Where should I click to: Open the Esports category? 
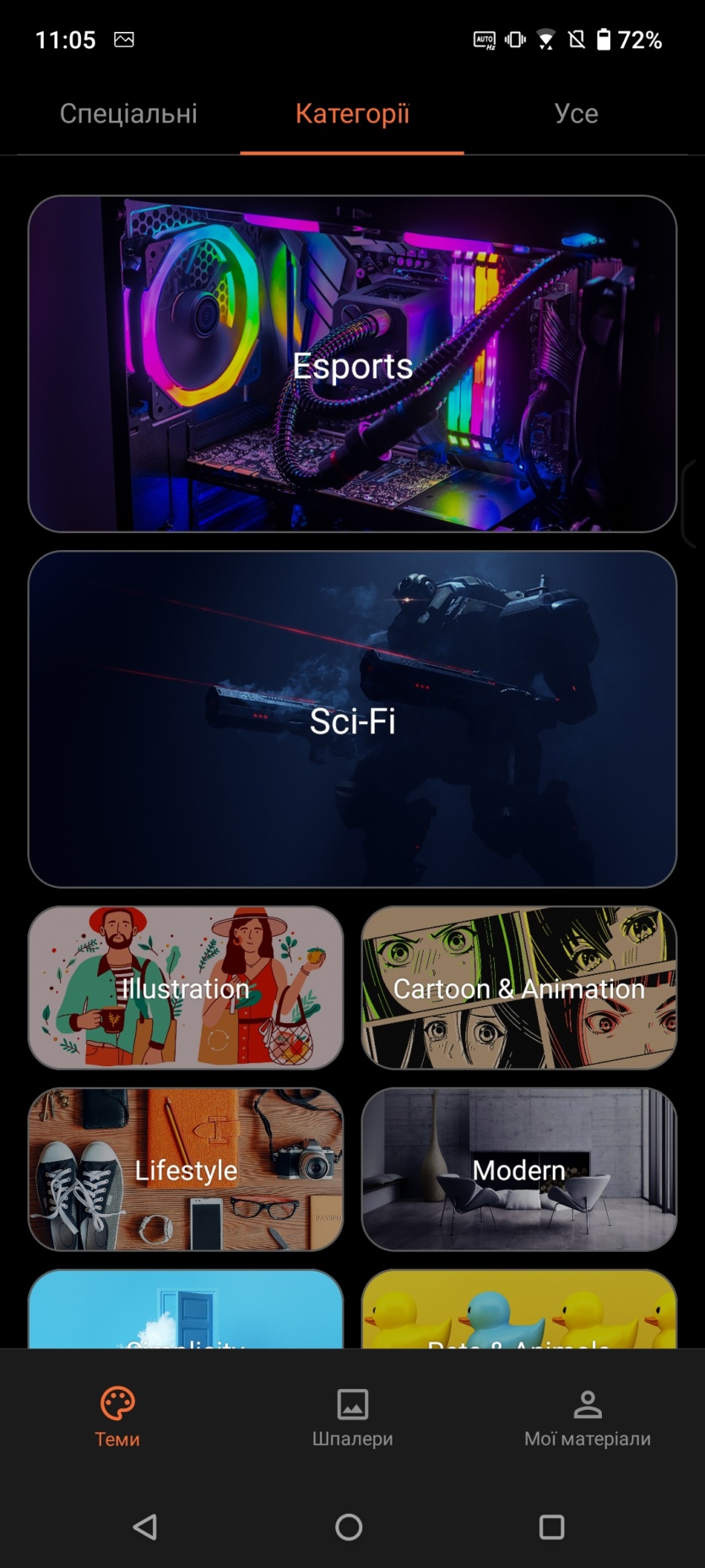tap(352, 364)
